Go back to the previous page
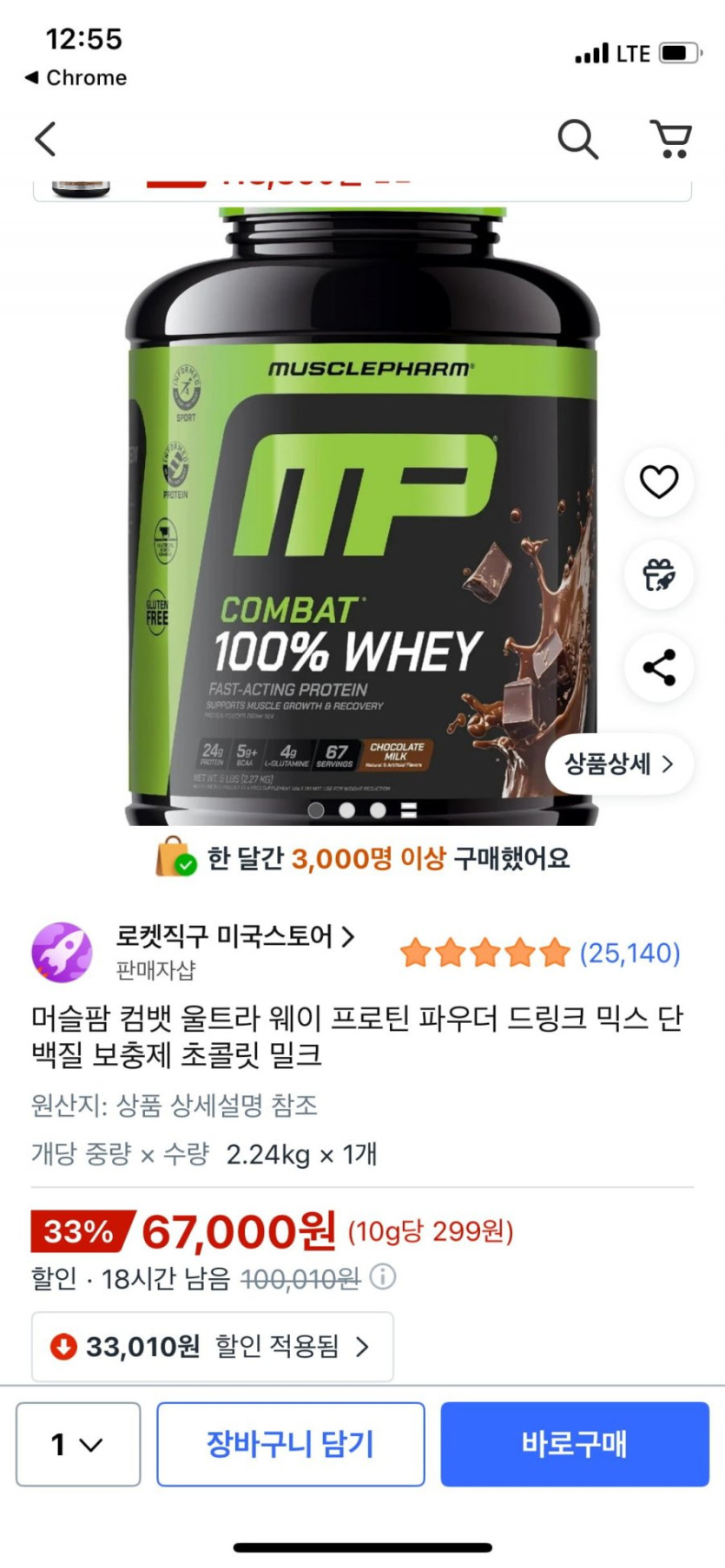Image resolution: width=725 pixels, height=1568 pixels. pos(46,139)
